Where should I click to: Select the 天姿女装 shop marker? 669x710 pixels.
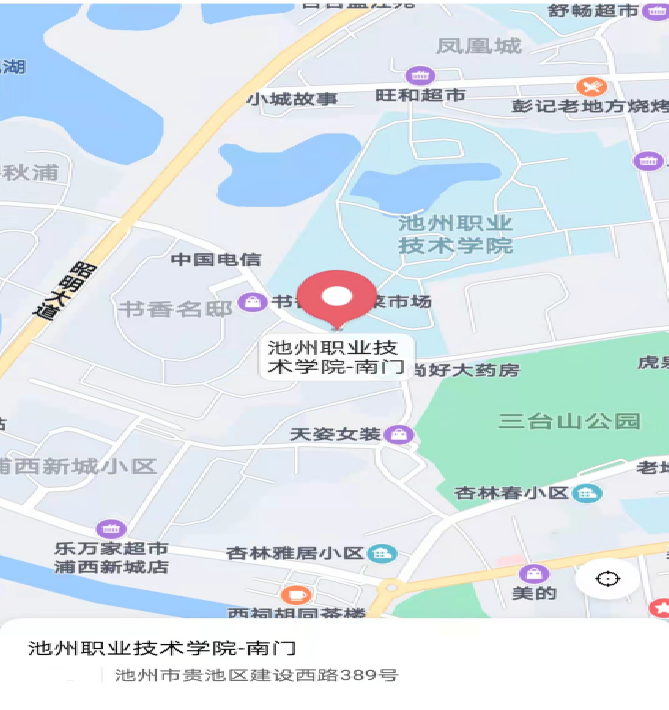(x=400, y=434)
